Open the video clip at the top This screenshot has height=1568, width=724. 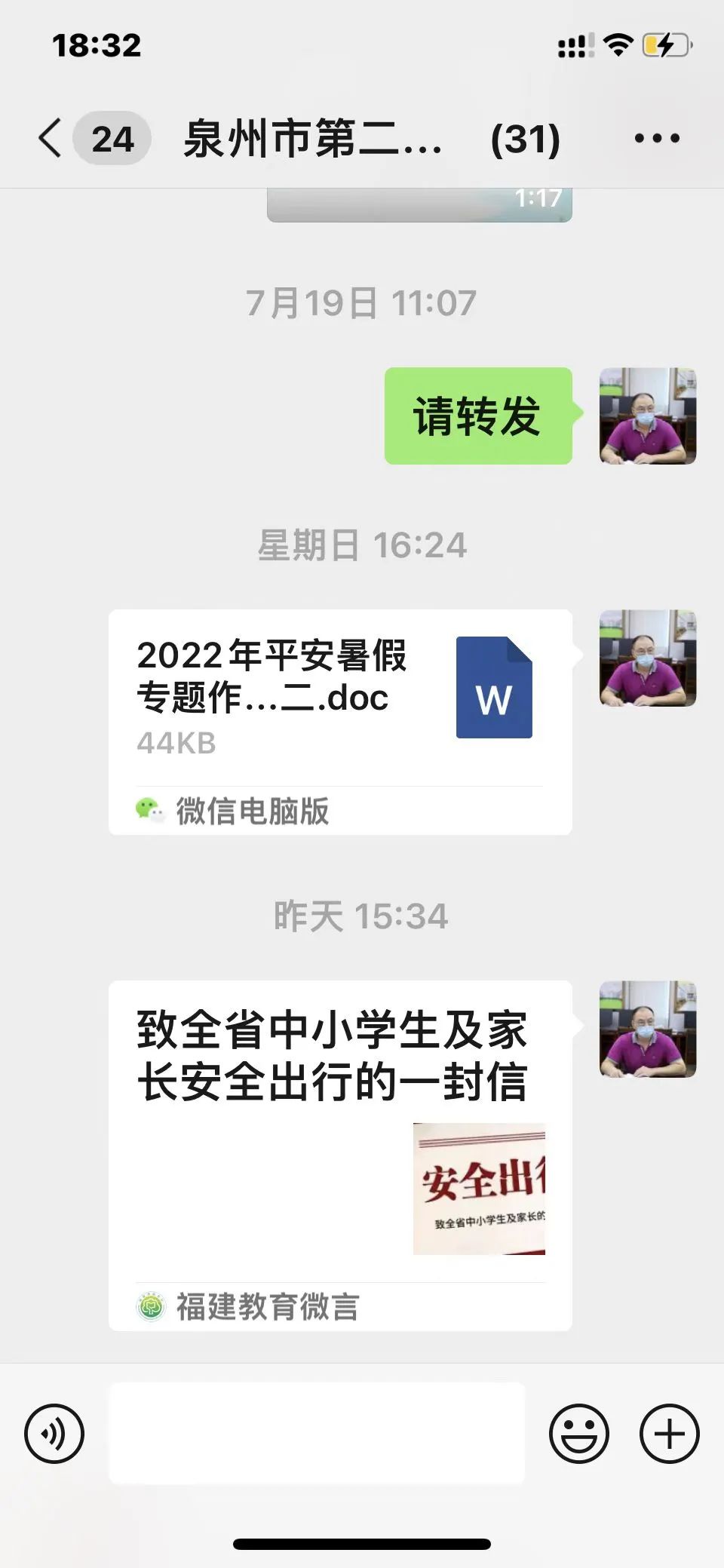419,205
